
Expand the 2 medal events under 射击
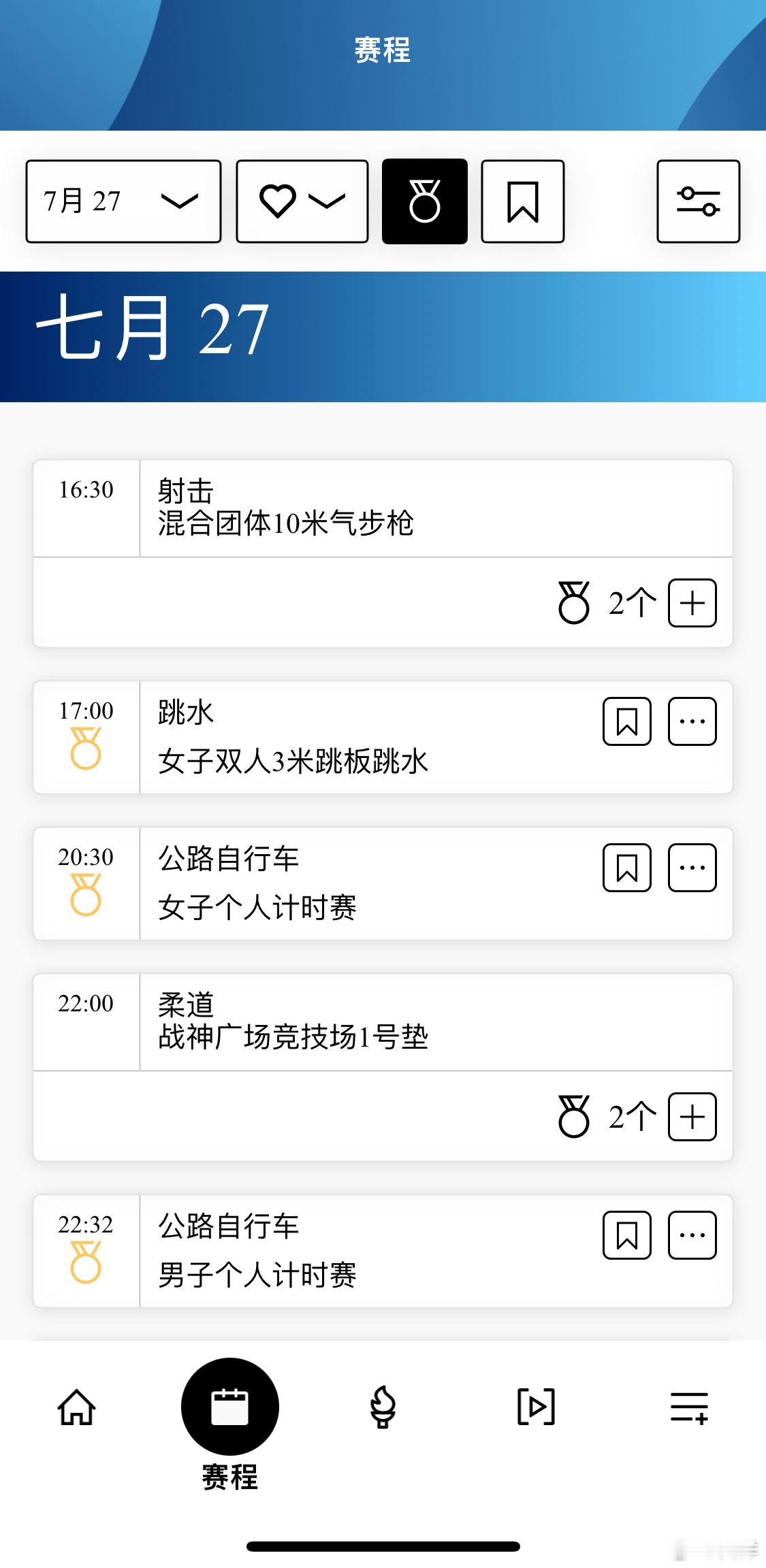(692, 603)
